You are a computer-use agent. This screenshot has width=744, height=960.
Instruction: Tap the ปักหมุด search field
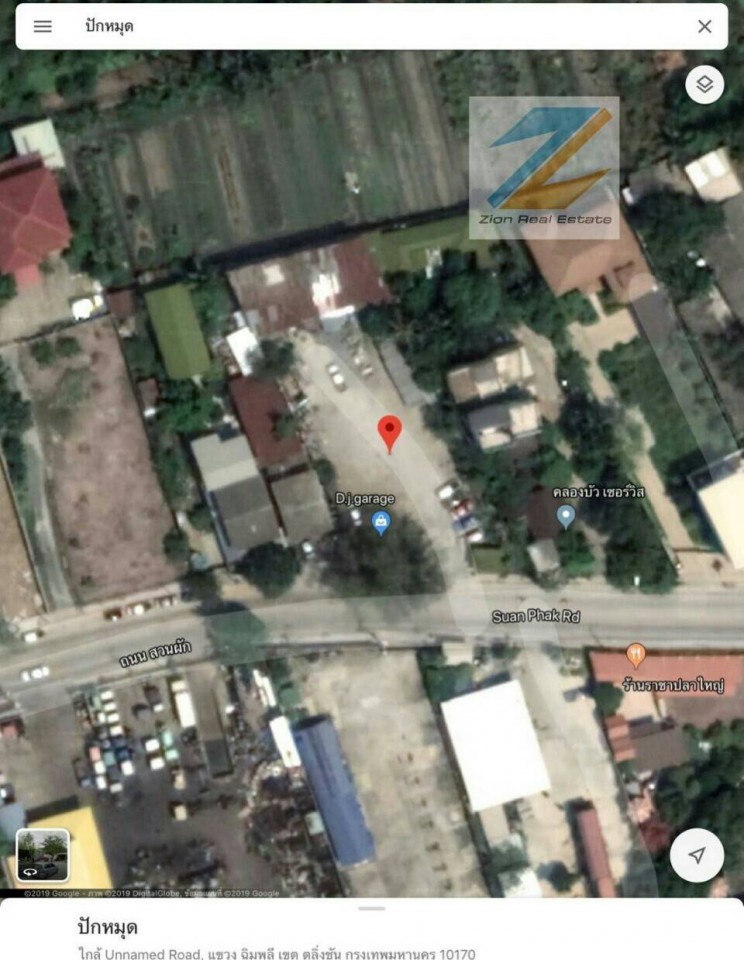point(370,27)
